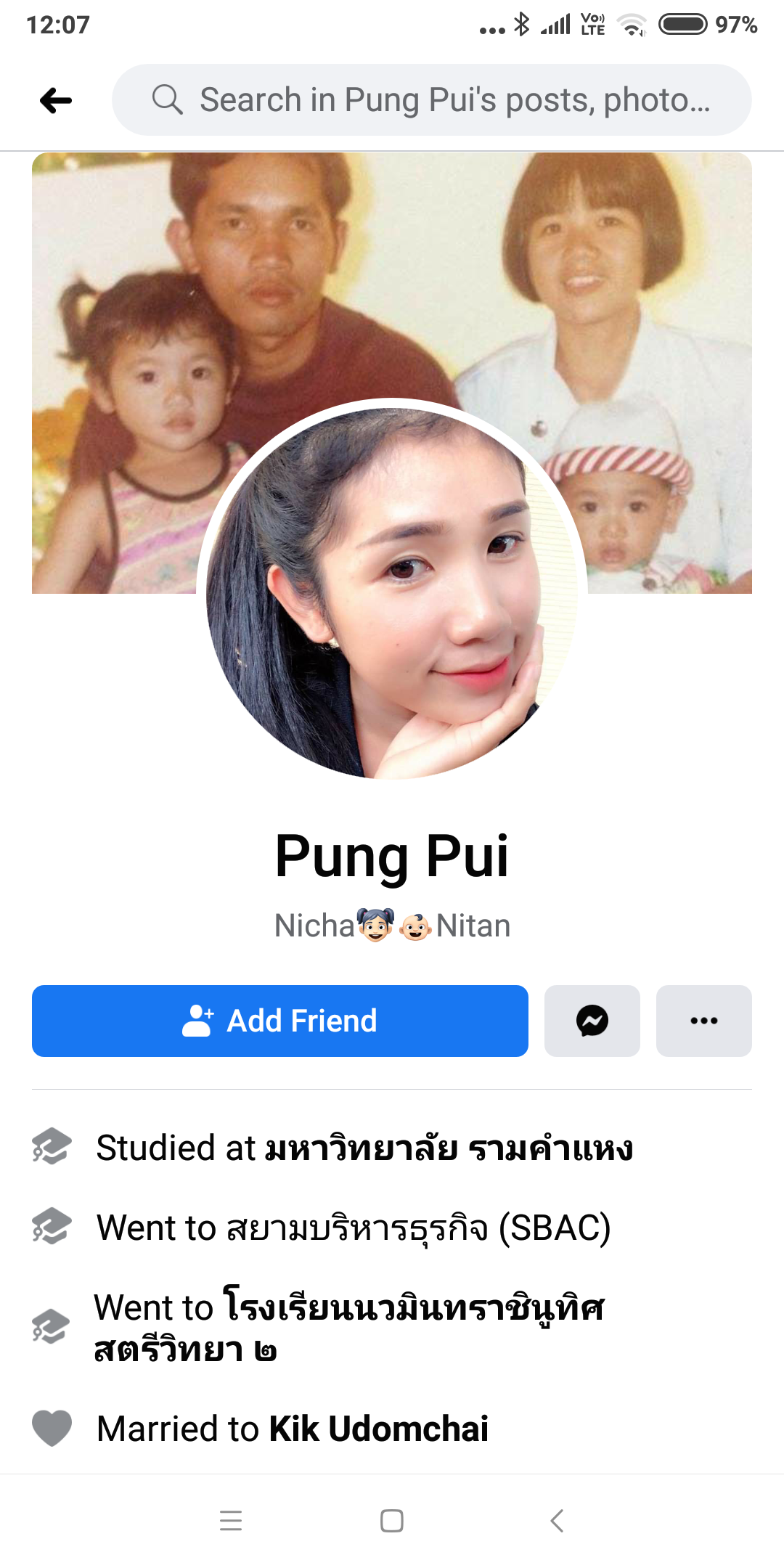Tap the system home button
The image size is (784, 1568).
coord(392,1520)
